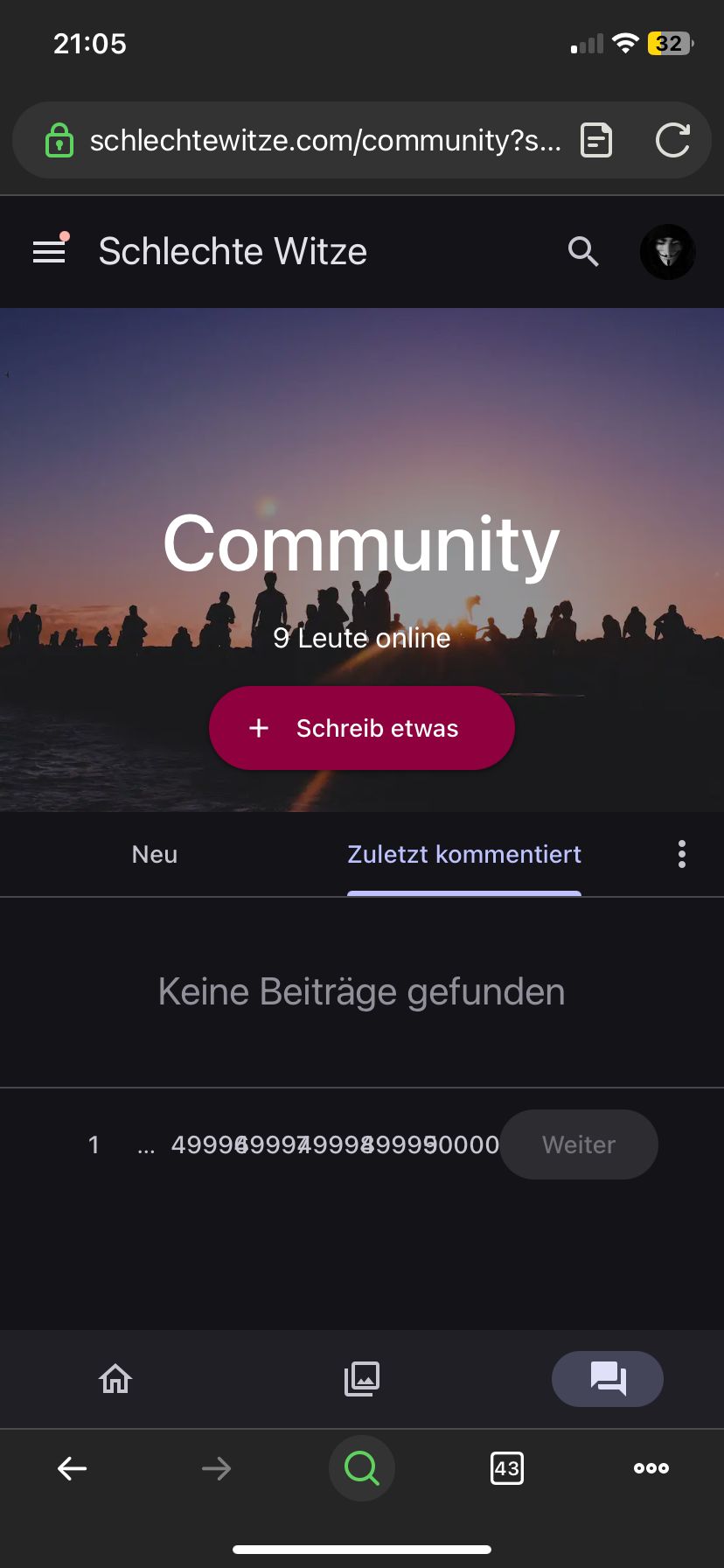Image resolution: width=724 pixels, height=1568 pixels.
Task: Go to the home tab in bottom navigation
Action: coord(115,1379)
